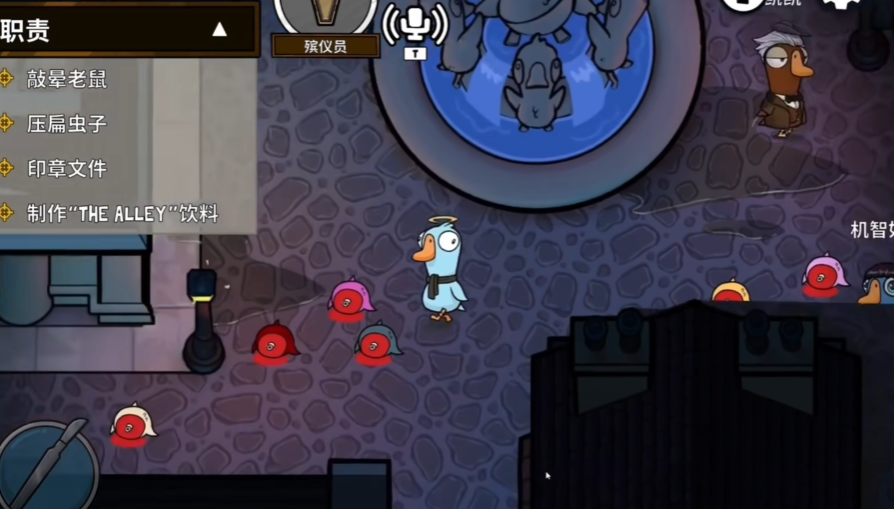The width and height of the screenshot is (894, 509).
Task: Tap the 殡仪员 role badge
Action: 326,44
